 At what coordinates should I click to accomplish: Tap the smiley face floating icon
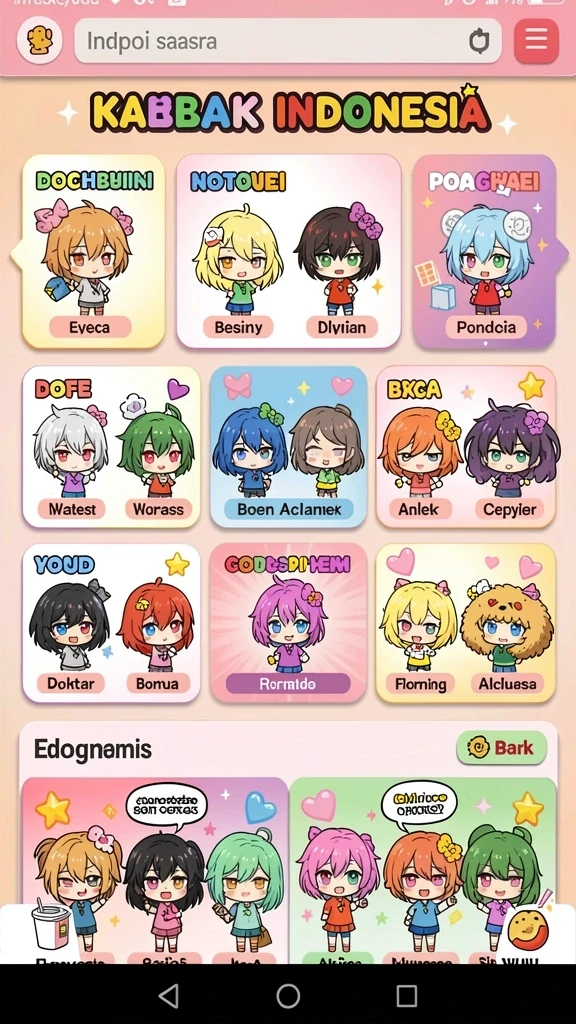point(528,930)
